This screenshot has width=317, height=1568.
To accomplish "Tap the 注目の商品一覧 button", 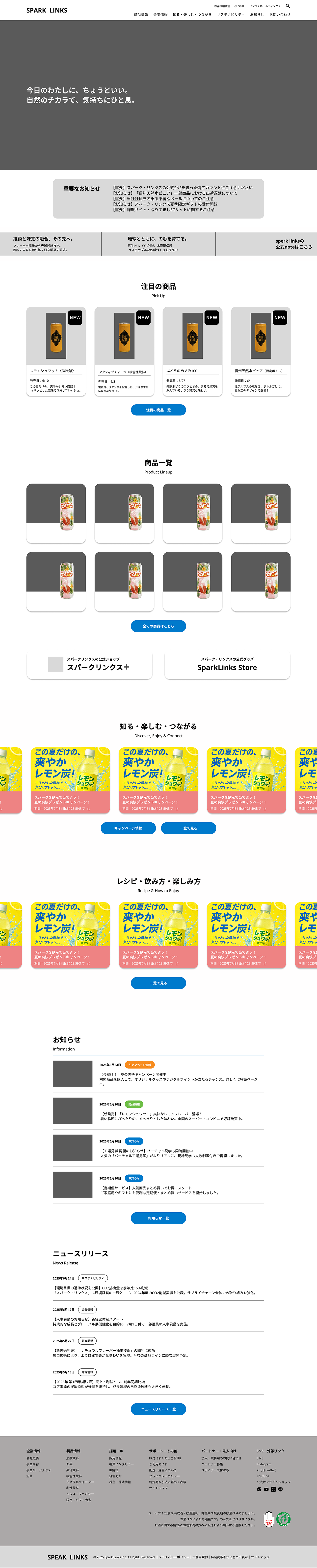I will [158, 410].
